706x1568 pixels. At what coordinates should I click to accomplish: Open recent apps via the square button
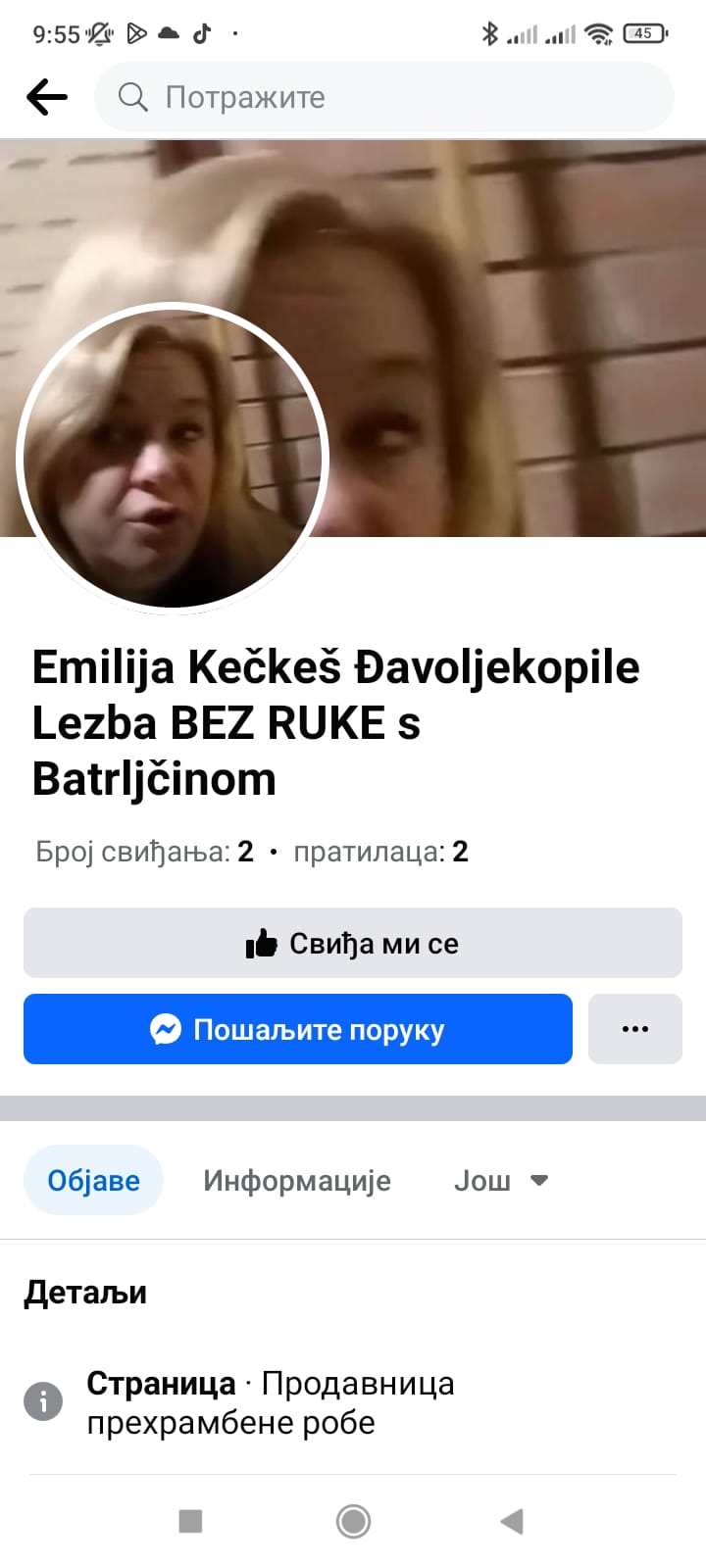click(x=190, y=1521)
